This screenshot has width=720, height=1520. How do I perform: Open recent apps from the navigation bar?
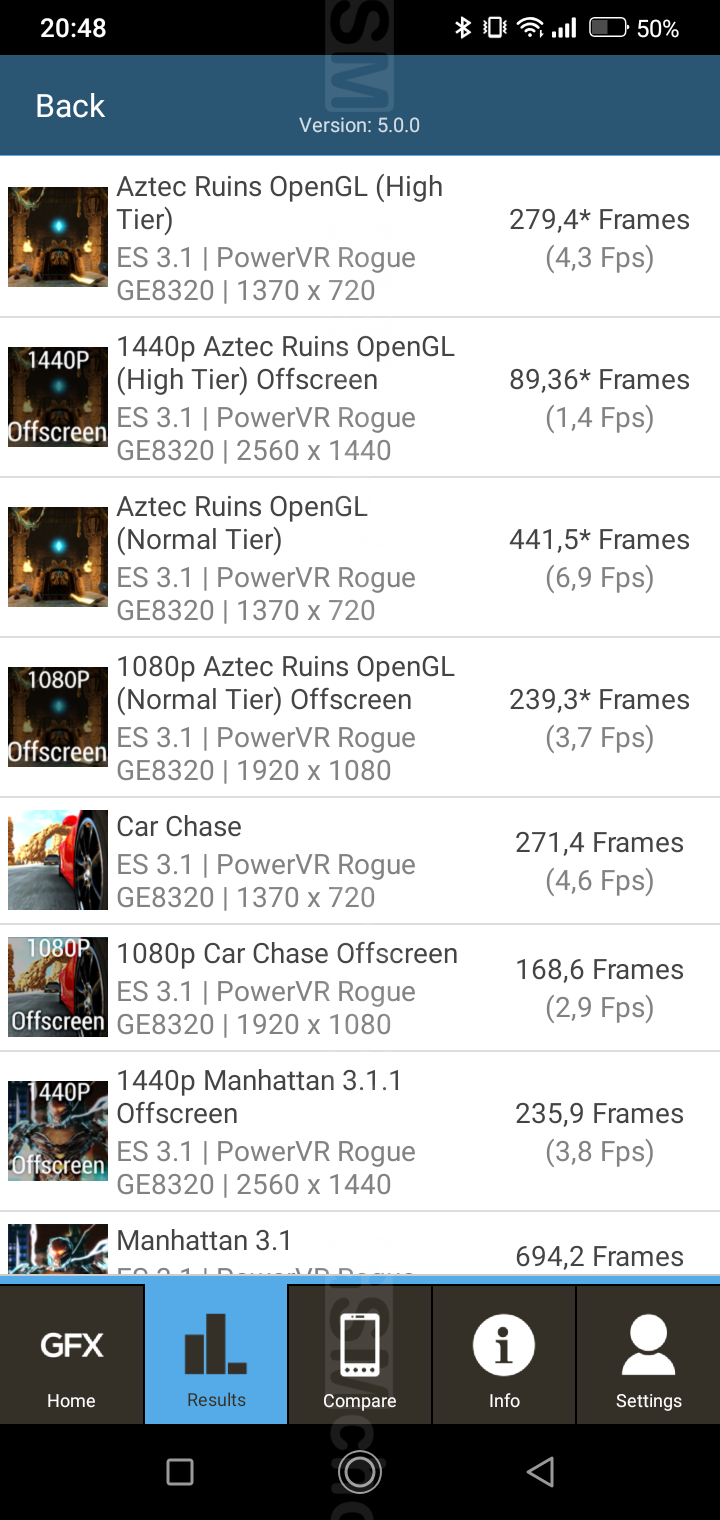(180, 1471)
